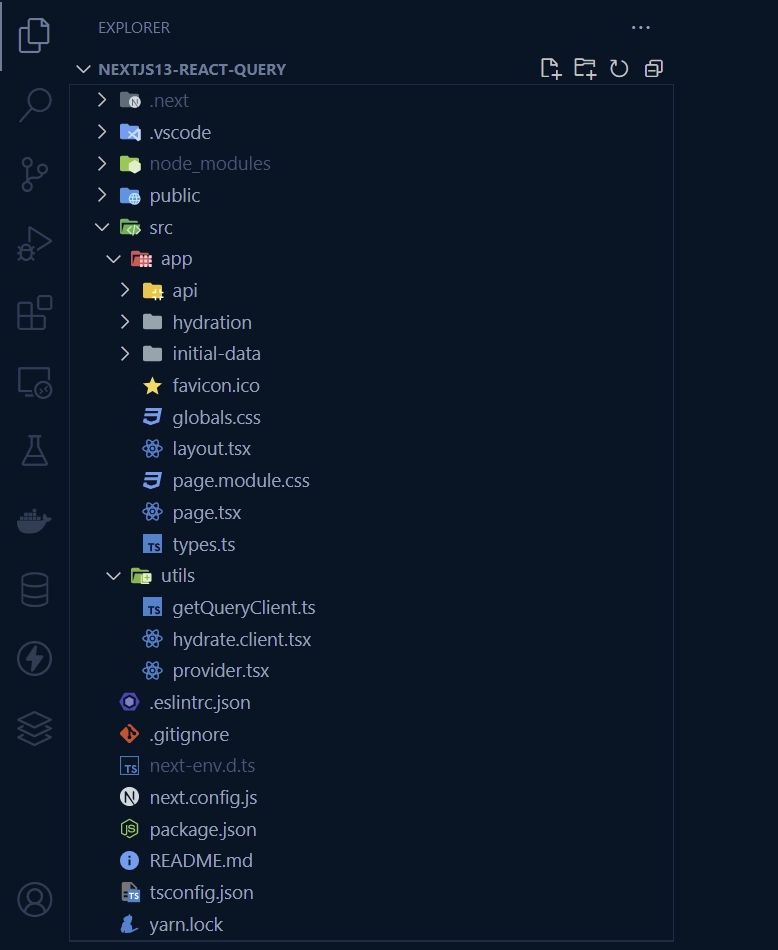The image size is (778, 950).
Task: Create a new file in the explorer
Action: pyautogui.click(x=550, y=68)
